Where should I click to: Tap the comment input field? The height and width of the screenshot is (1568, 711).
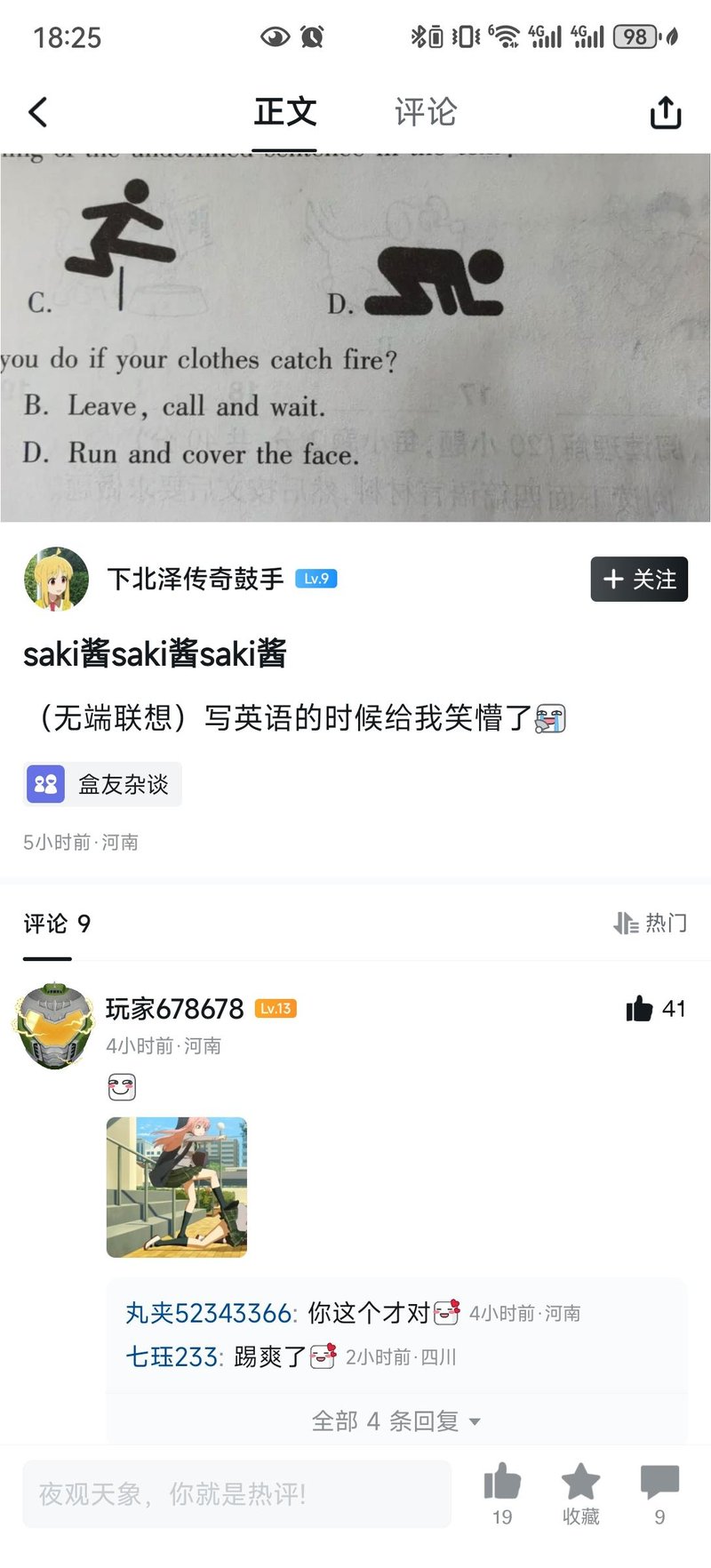pos(236,1494)
